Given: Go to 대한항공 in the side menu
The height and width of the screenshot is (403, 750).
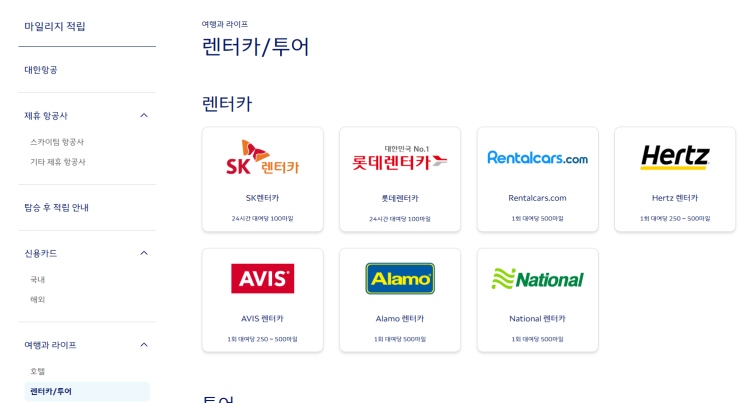Looking at the screenshot, I should (x=41, y=70).
